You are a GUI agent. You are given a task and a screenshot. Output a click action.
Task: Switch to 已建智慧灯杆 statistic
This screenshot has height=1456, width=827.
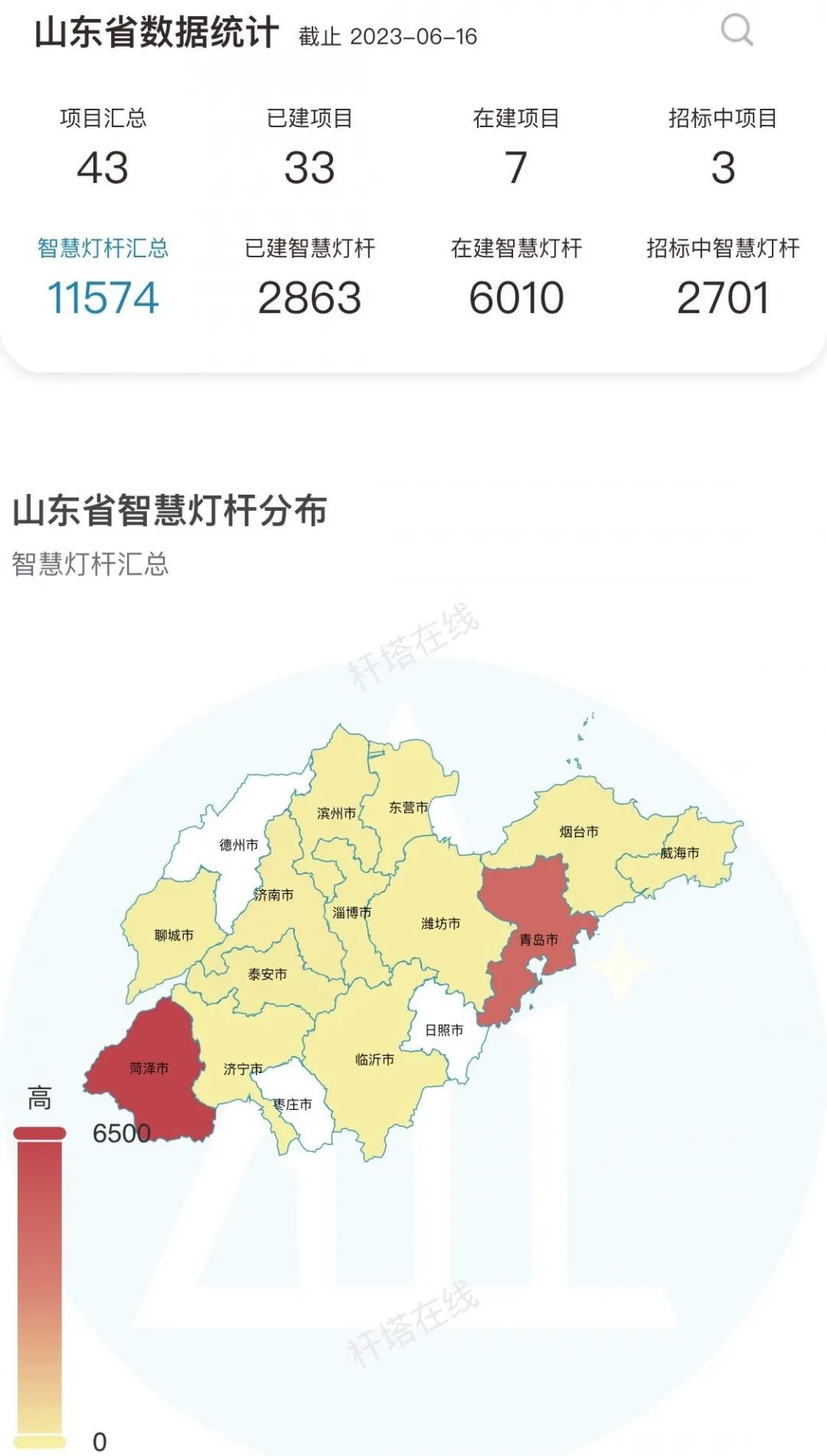coord(309,276)
